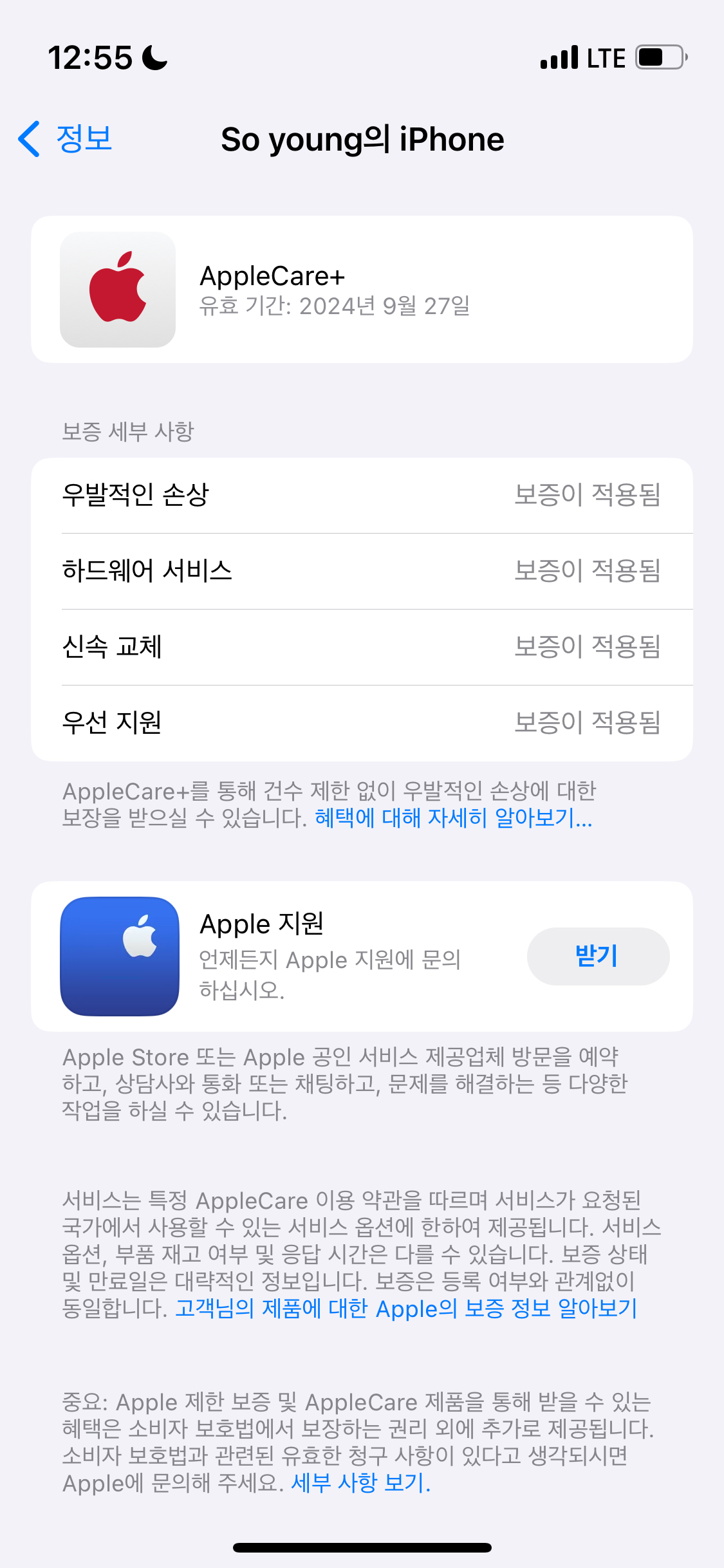Open the Apple의 보증 정보 알아보기 link
The height and width of the screenshot is (1568, 724).
(405, 1309)
